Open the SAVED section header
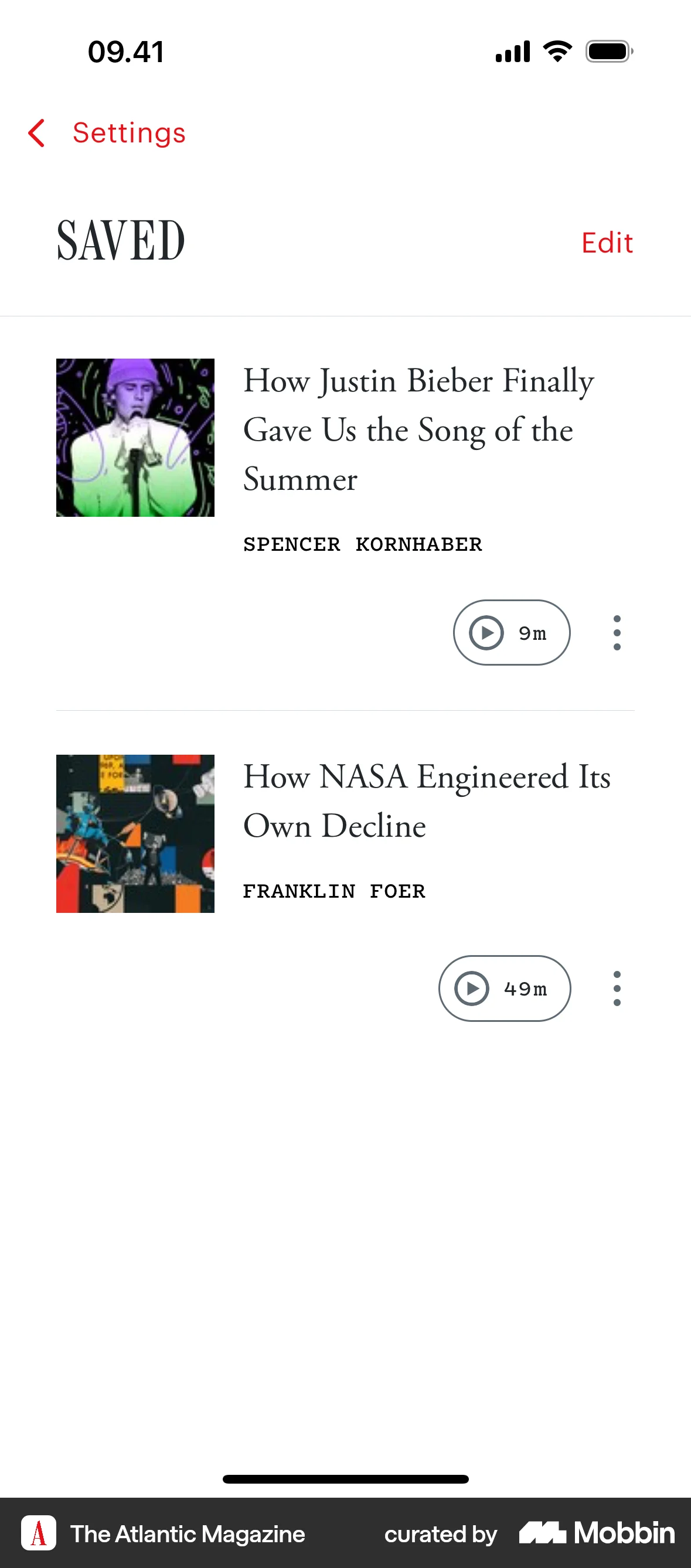691x1568 pixels. coord(120,241)
